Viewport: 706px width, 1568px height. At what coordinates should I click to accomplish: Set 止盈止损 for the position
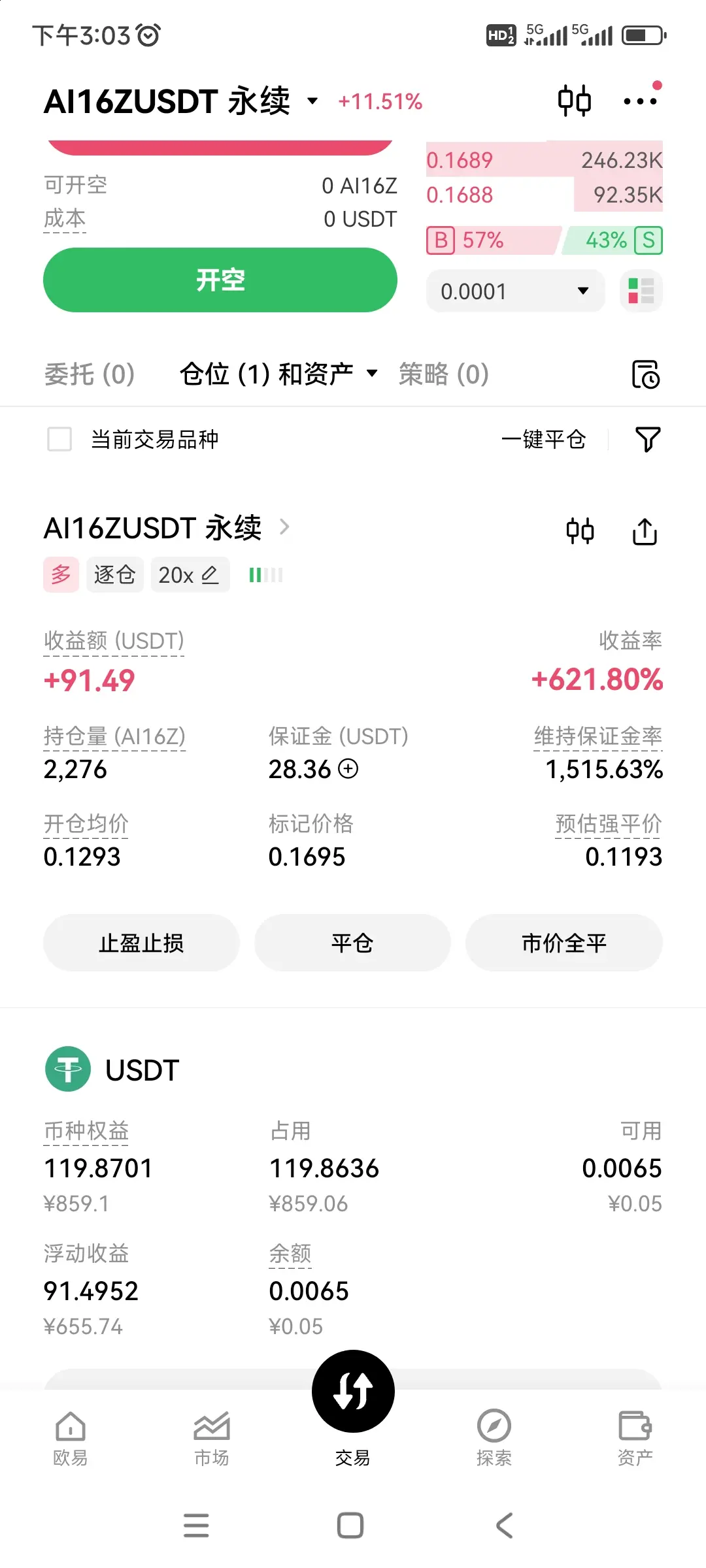pyautogui.click(x=141, y=943)
